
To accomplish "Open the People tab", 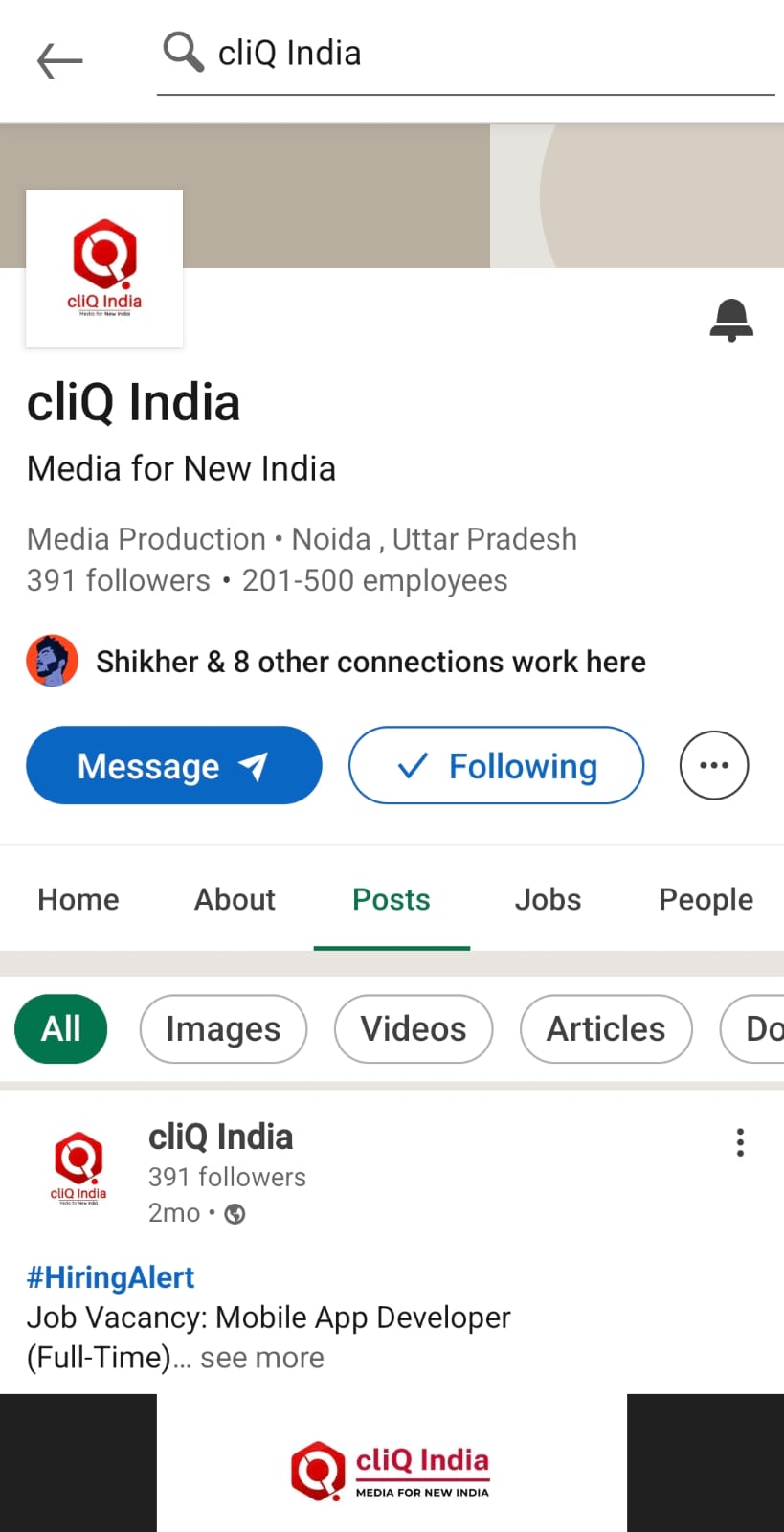I will (706, 900).
